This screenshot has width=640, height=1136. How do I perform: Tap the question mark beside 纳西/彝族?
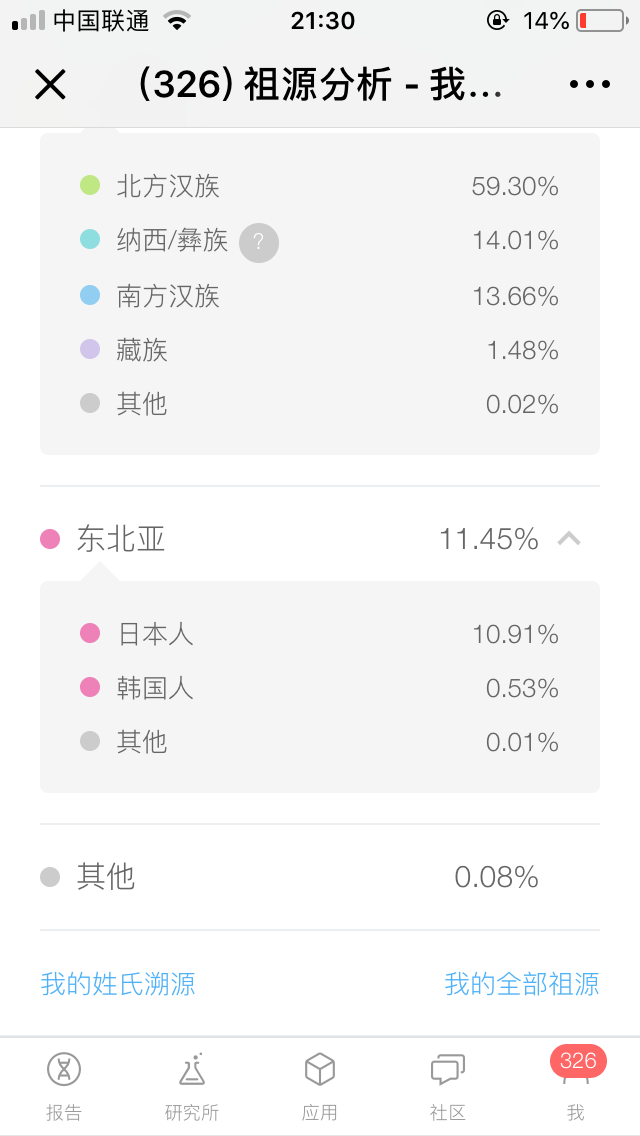(x=259, y=242)
